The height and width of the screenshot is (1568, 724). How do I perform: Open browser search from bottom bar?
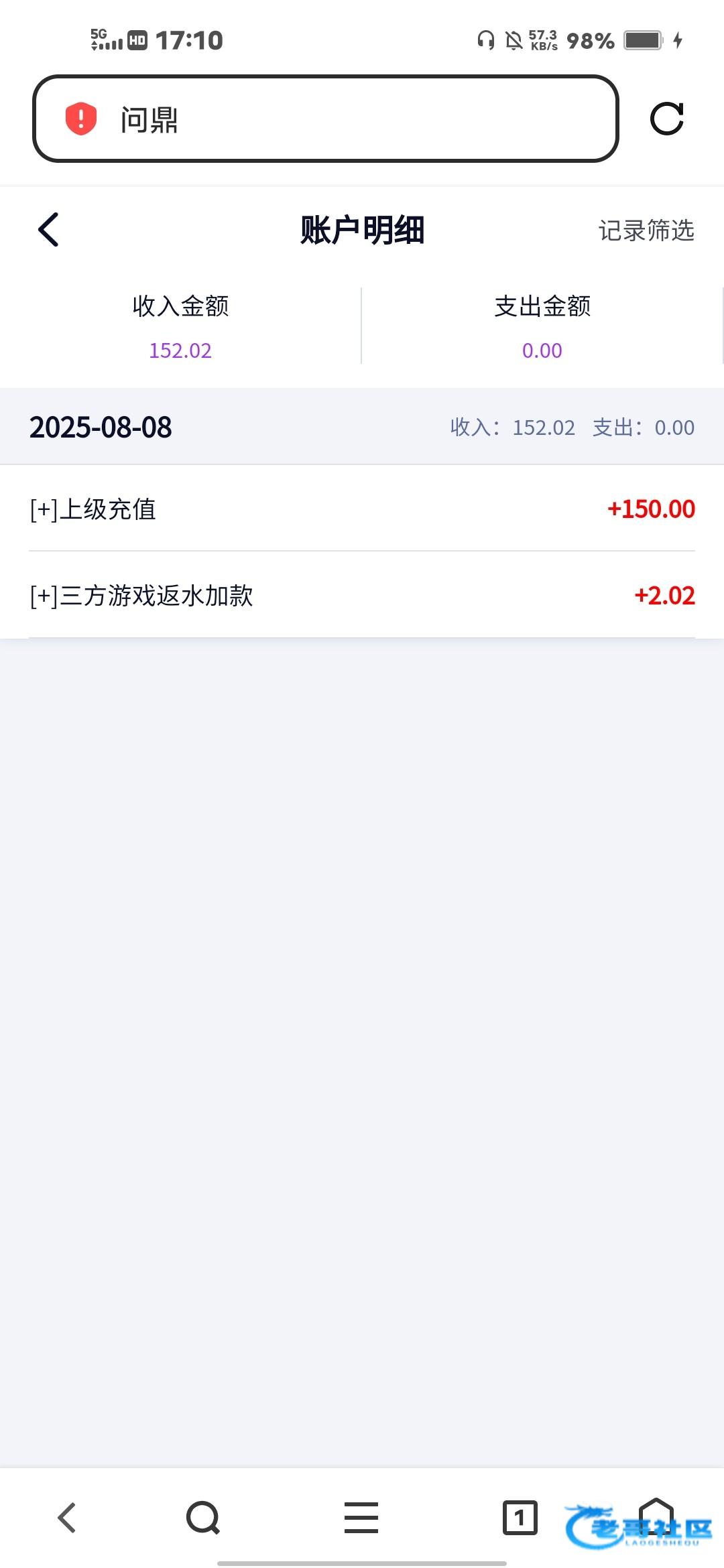(203, 1517)
